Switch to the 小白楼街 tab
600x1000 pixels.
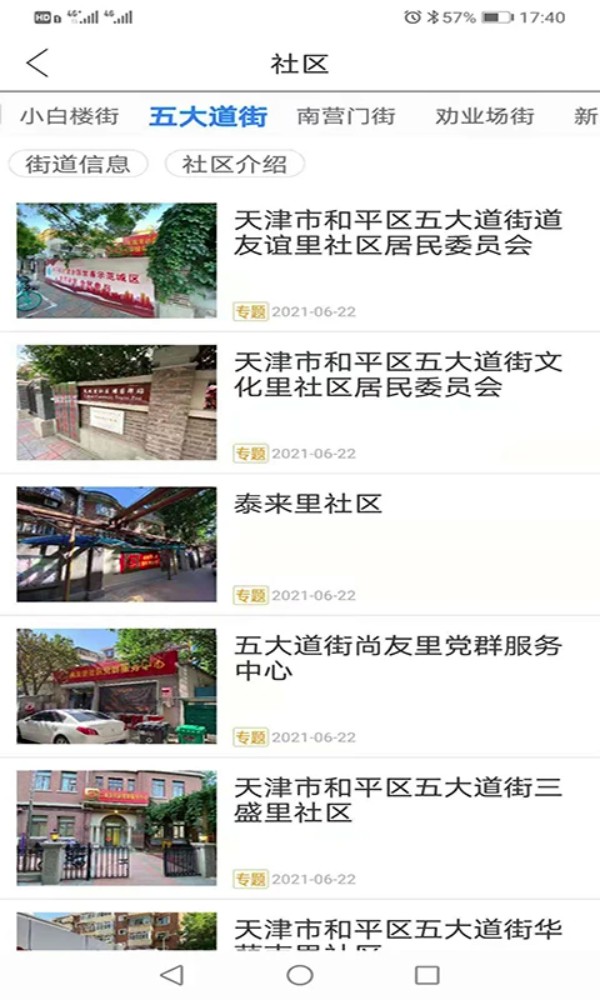click(x=69, y=116)
